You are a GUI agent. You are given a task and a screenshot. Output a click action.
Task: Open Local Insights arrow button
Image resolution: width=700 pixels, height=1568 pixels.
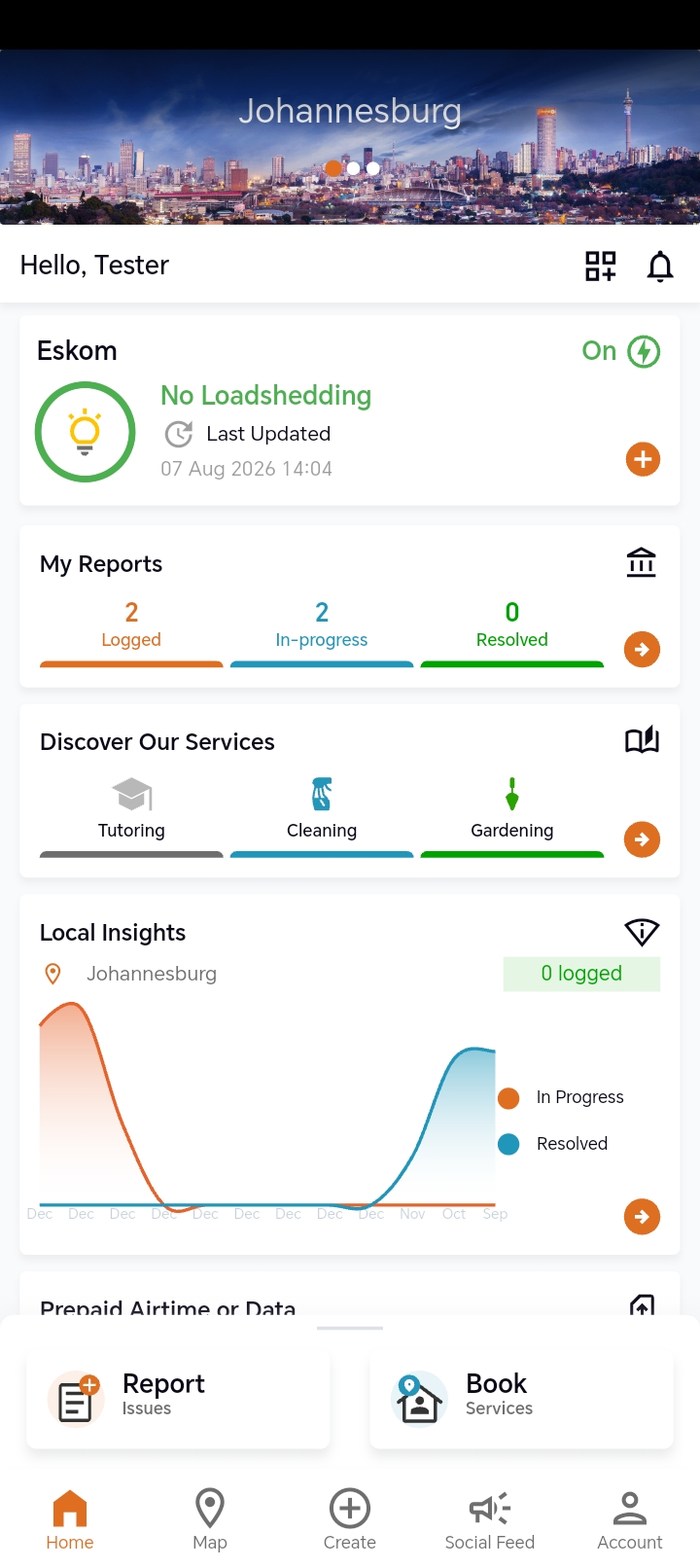click(642, 1216)
